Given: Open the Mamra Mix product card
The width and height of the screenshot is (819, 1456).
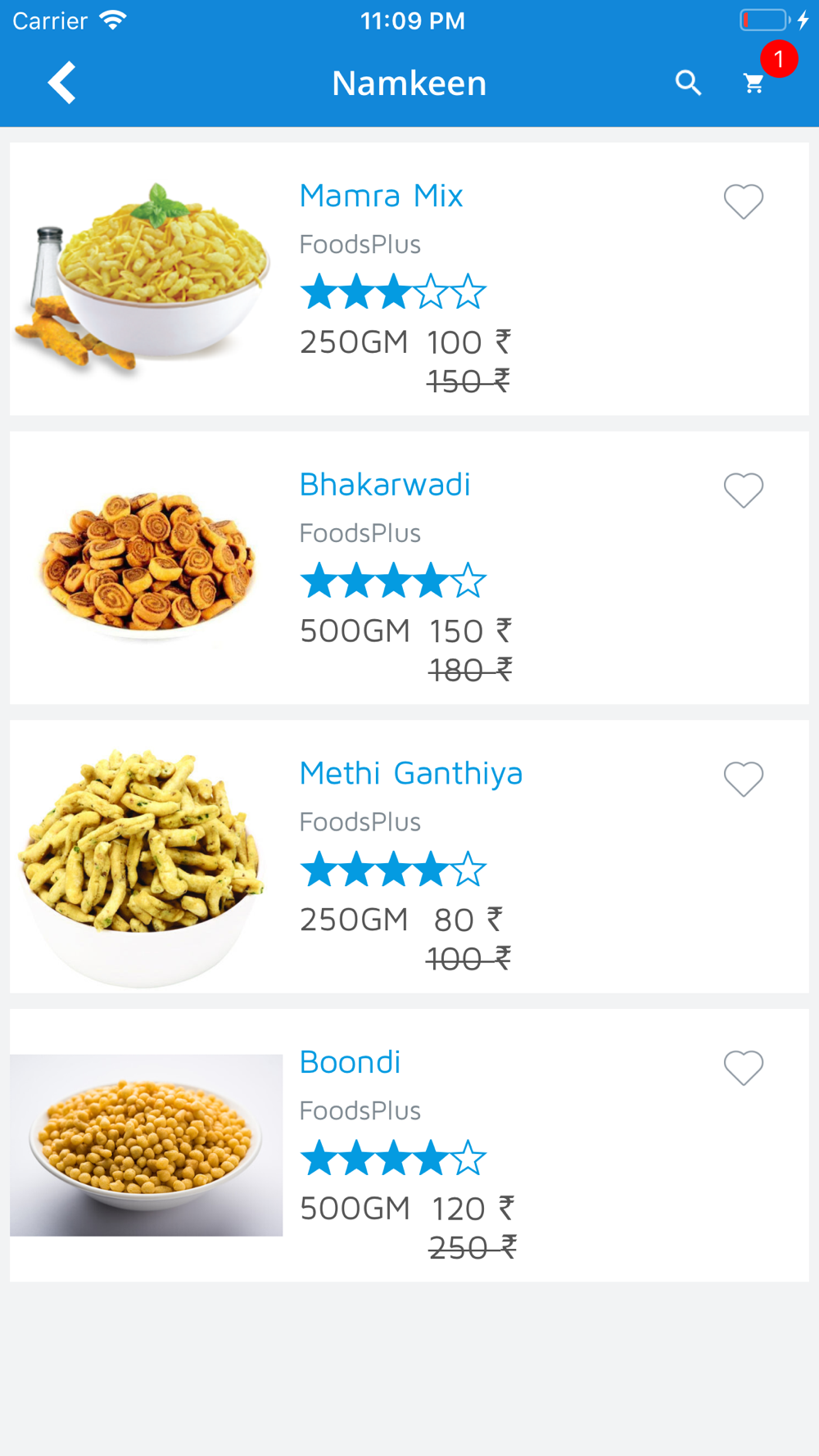Looking at the screenshot, I should point(382,197).
